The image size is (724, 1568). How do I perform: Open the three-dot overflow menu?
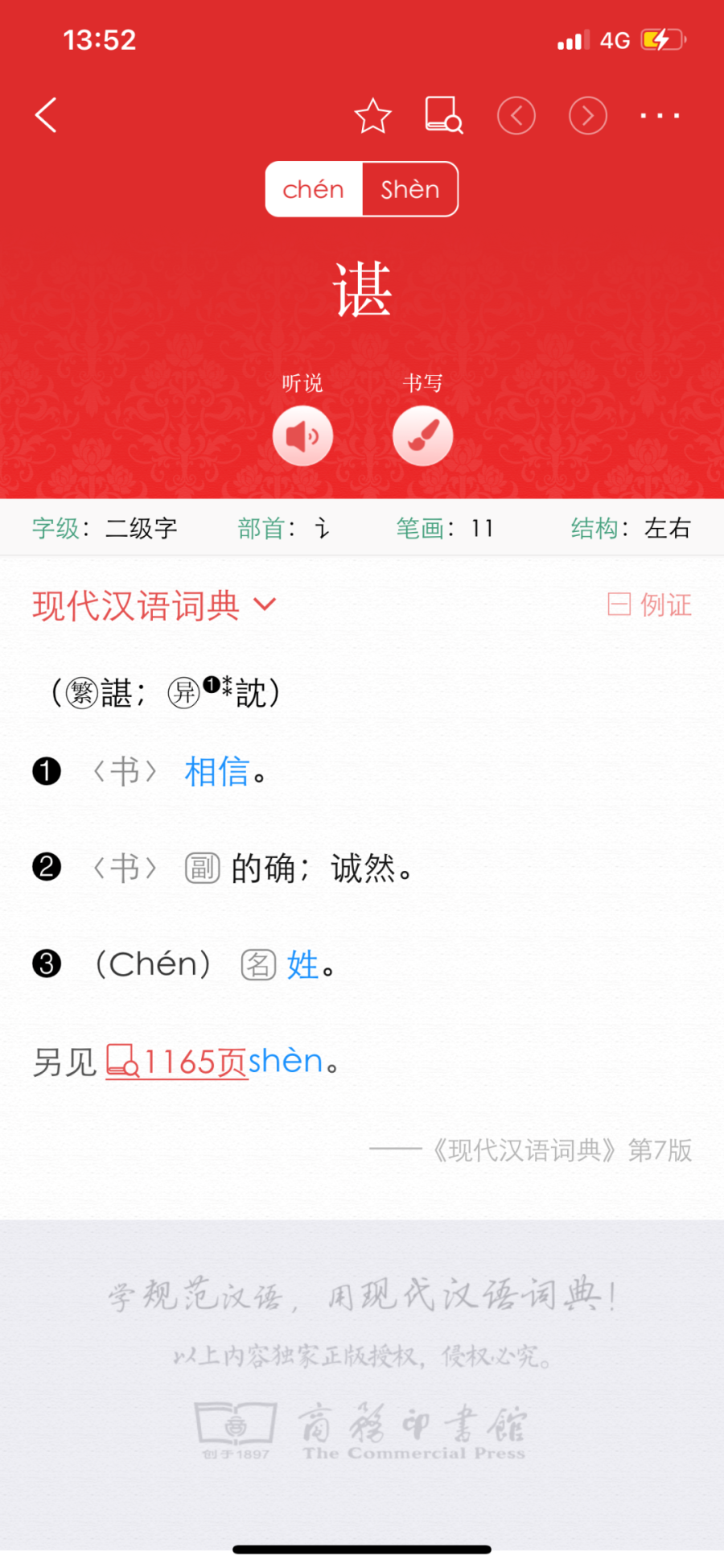click(x=660, y=116)
